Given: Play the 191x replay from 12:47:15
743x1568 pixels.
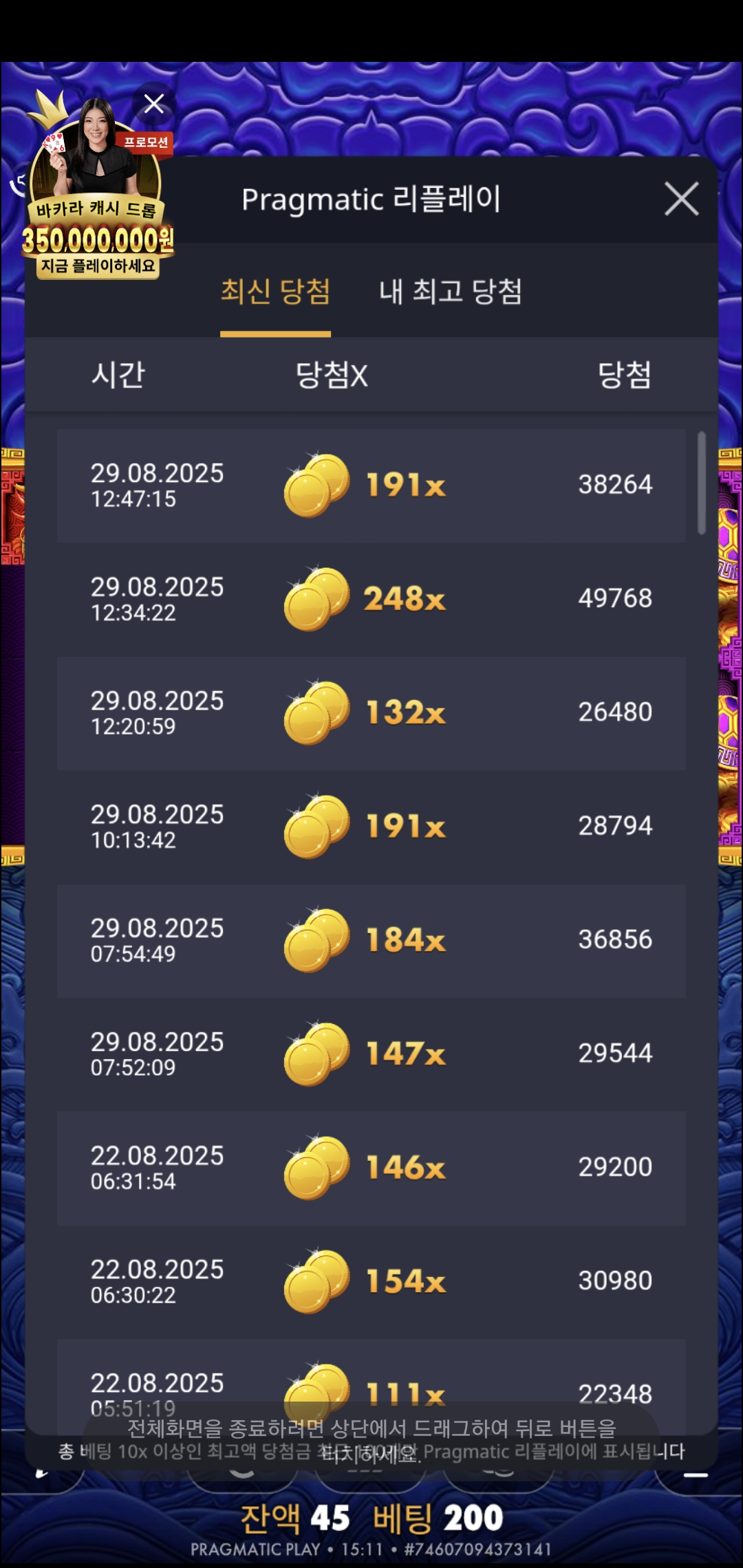Looking at the screenshot, I should [371, 486].
